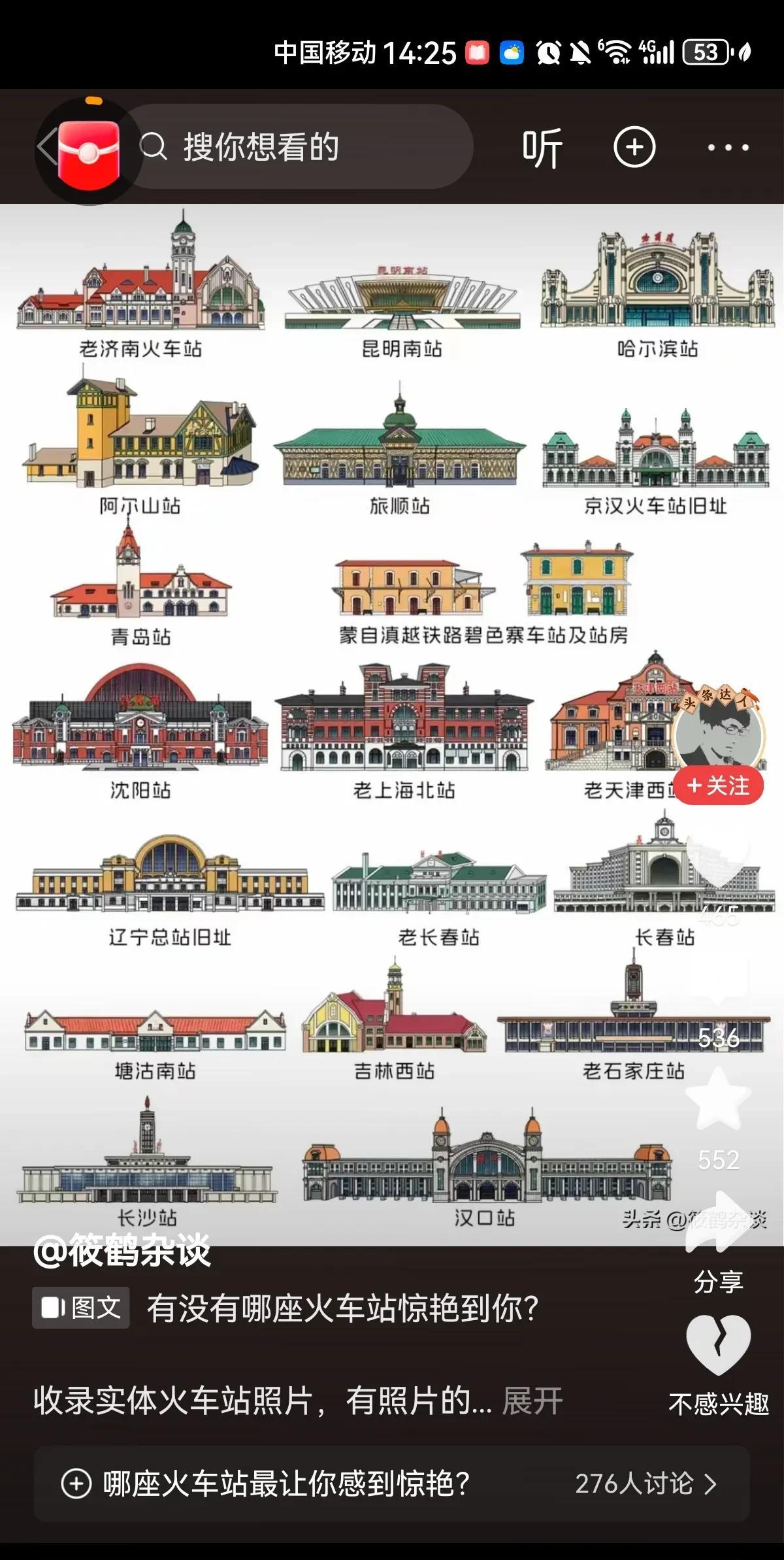
Task: Tap the plus circle icon
Action: (634, 147)
